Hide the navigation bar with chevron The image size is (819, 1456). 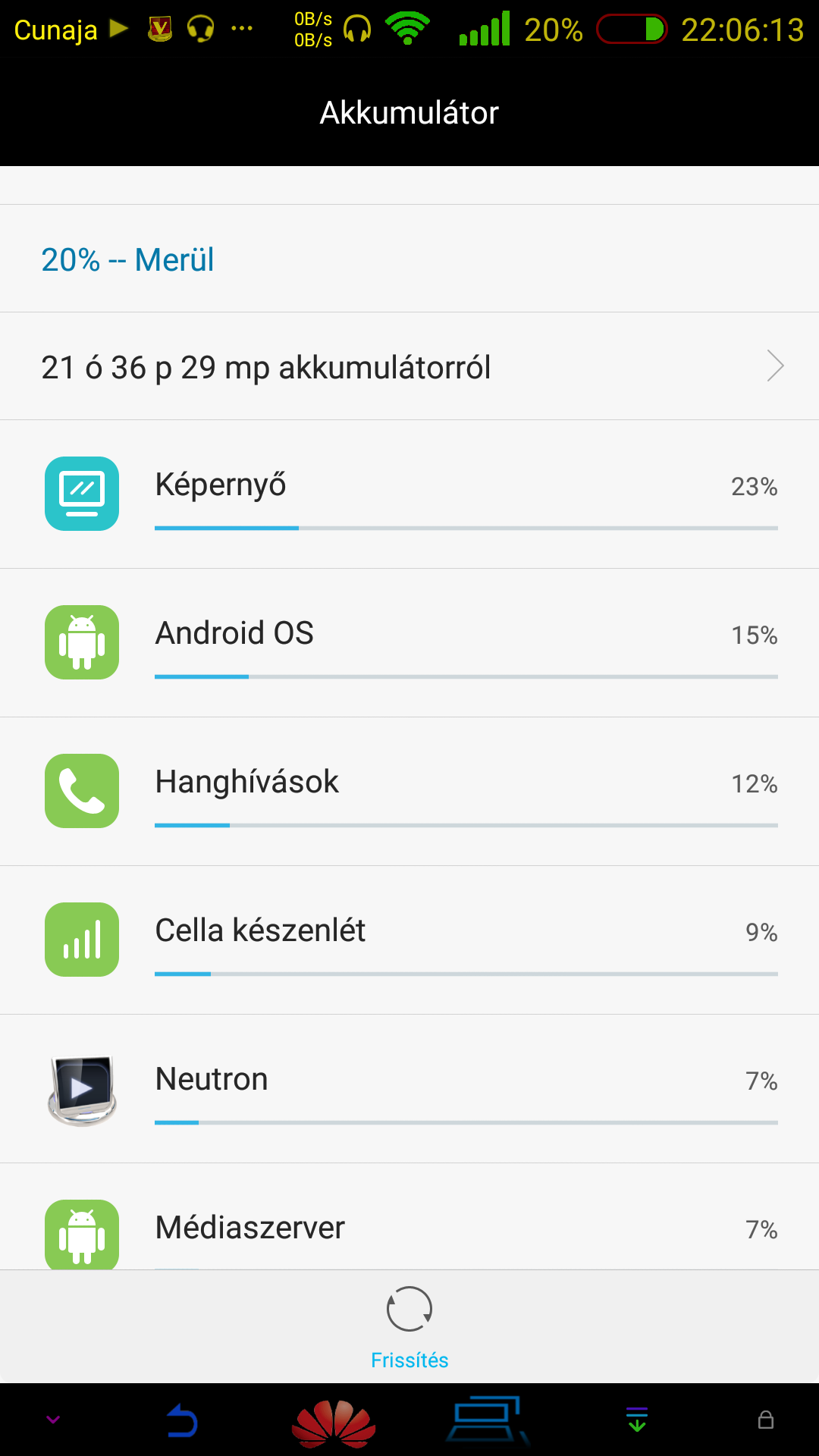[x=53, y=1420]
